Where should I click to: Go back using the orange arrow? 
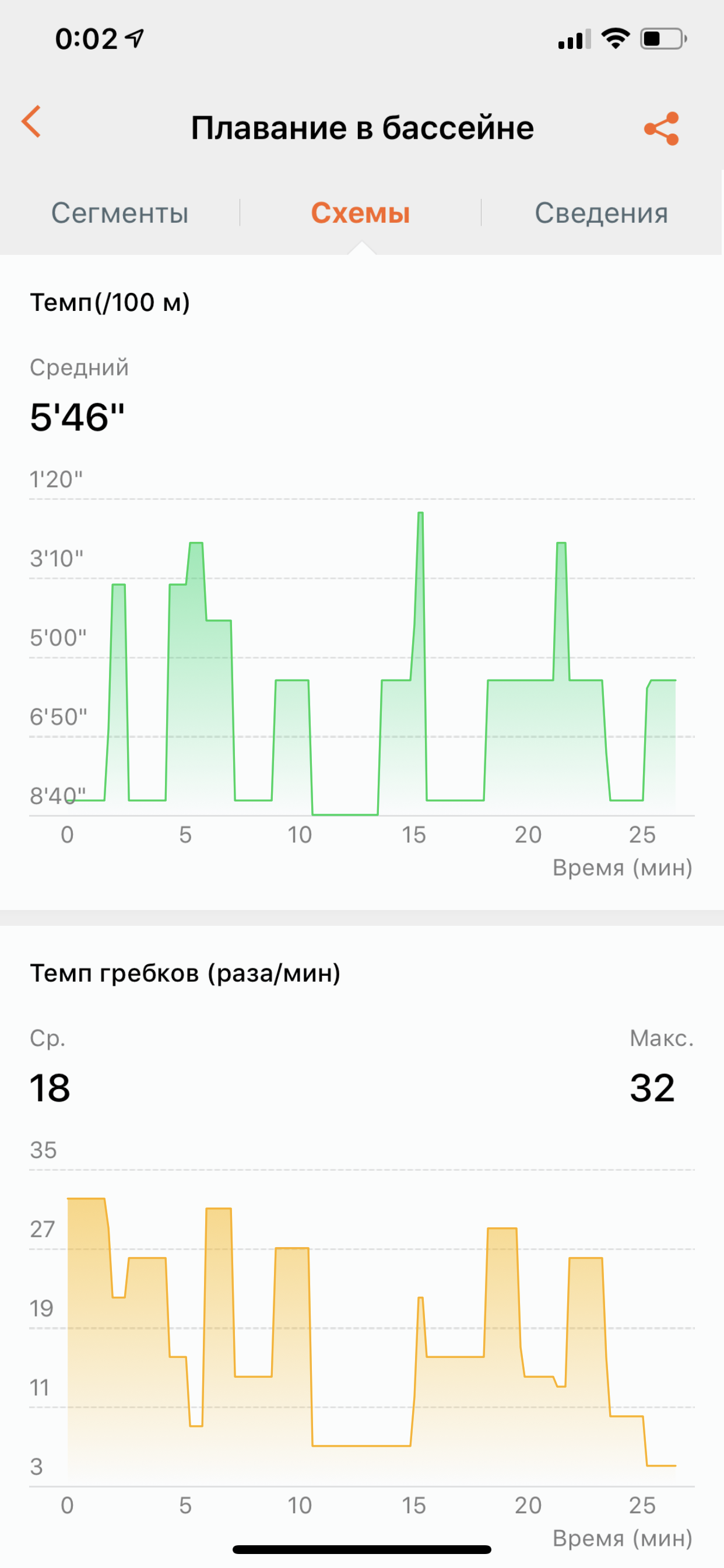(x=31, y=122)
